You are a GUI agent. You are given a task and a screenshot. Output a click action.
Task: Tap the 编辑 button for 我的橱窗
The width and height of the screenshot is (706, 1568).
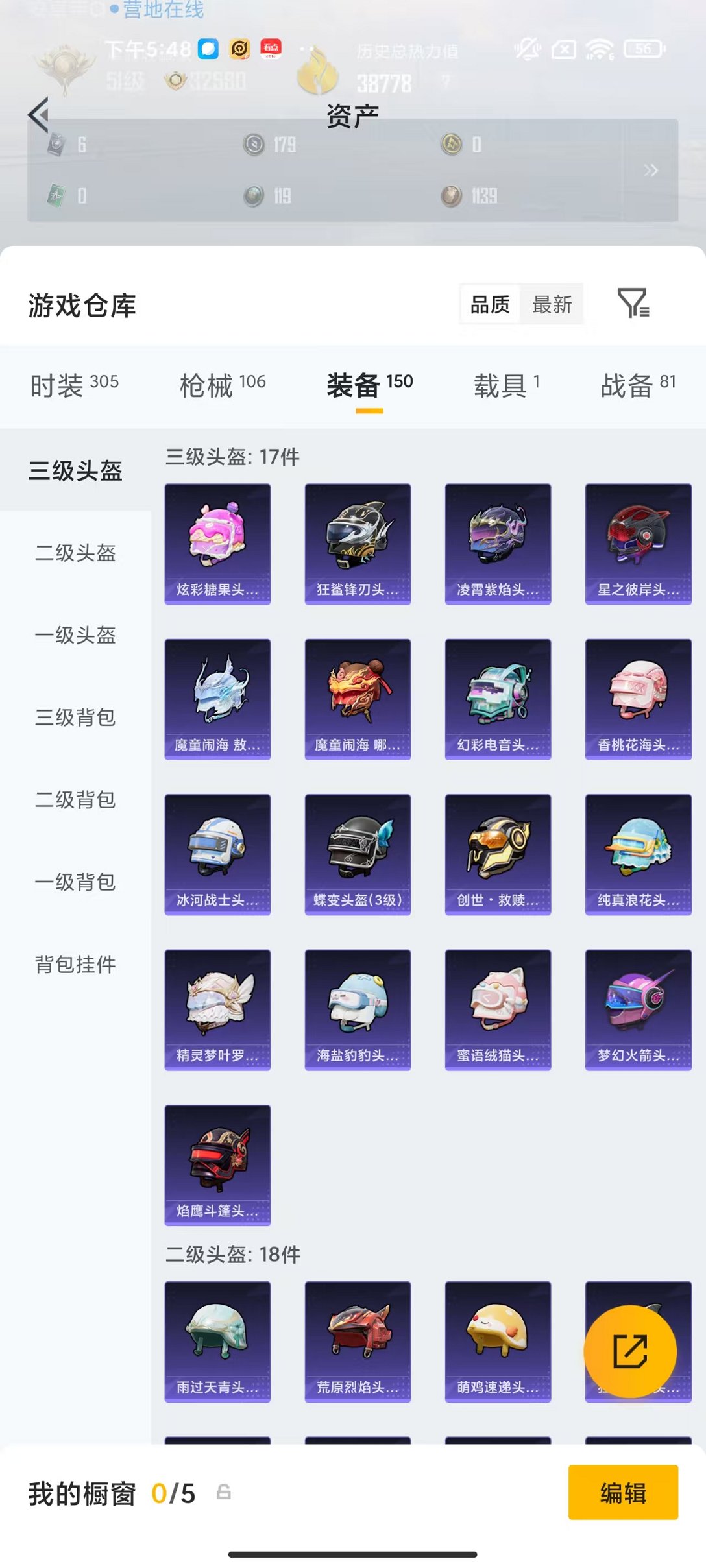click(x=622, y=1493)
